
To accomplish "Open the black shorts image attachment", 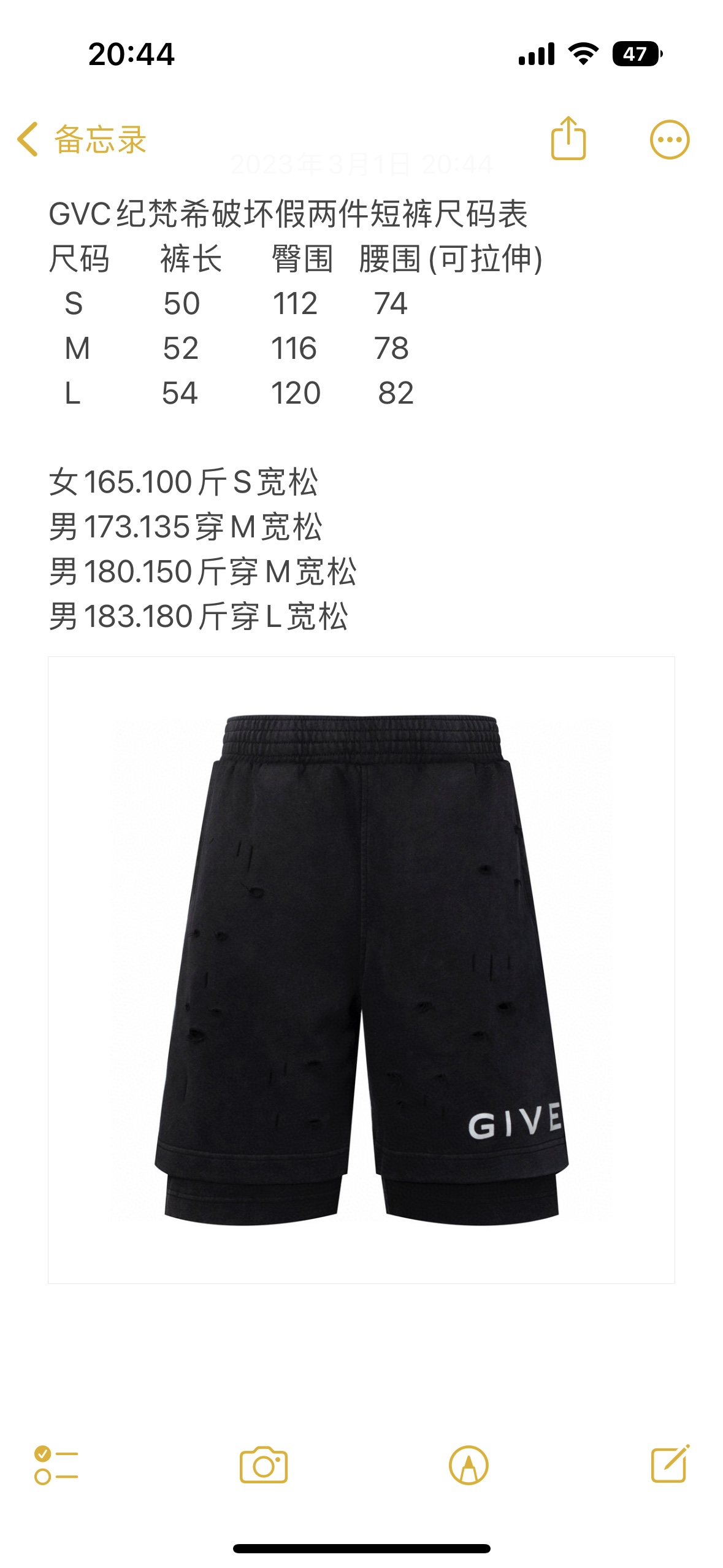I will (x=361, y=970).
